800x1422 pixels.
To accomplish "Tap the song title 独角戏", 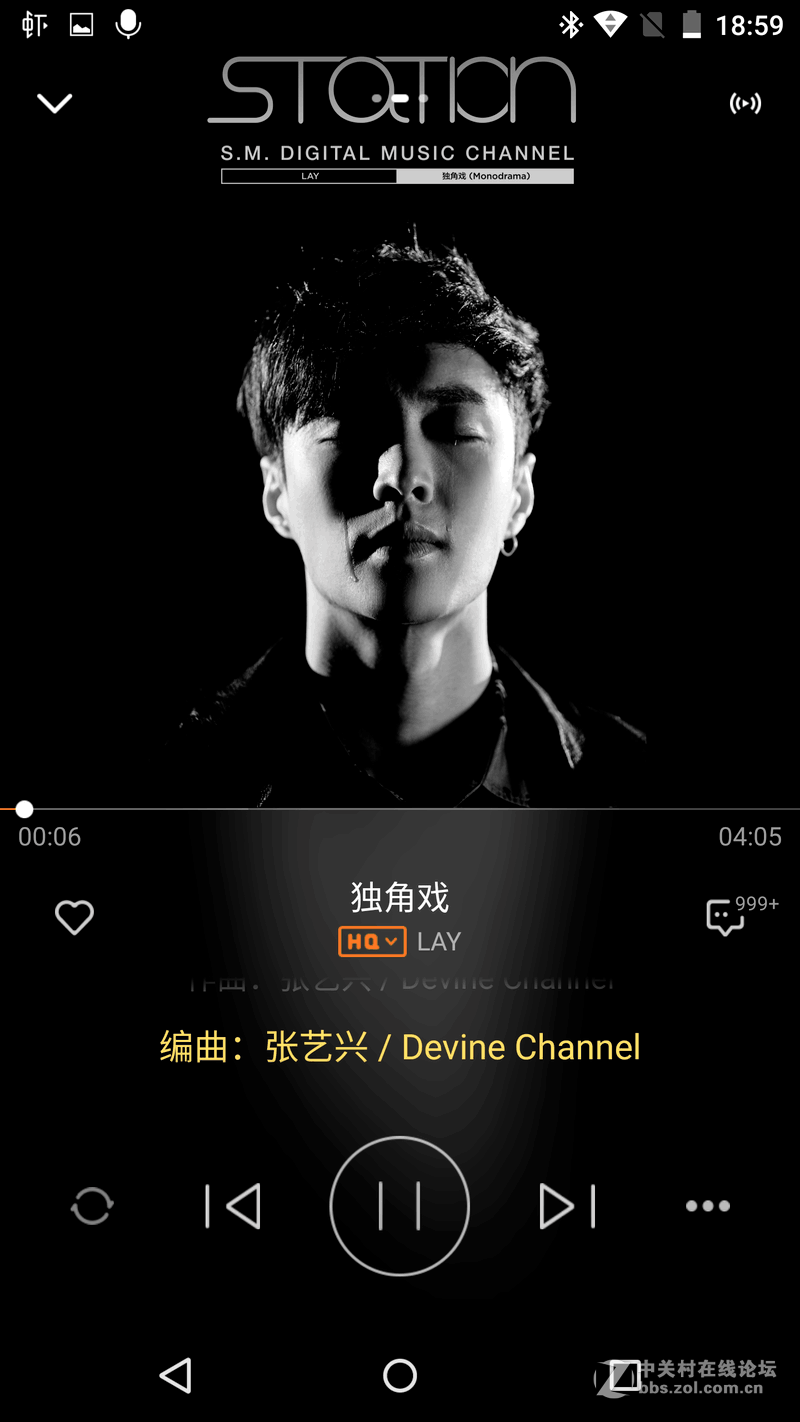I will (400, 897).
